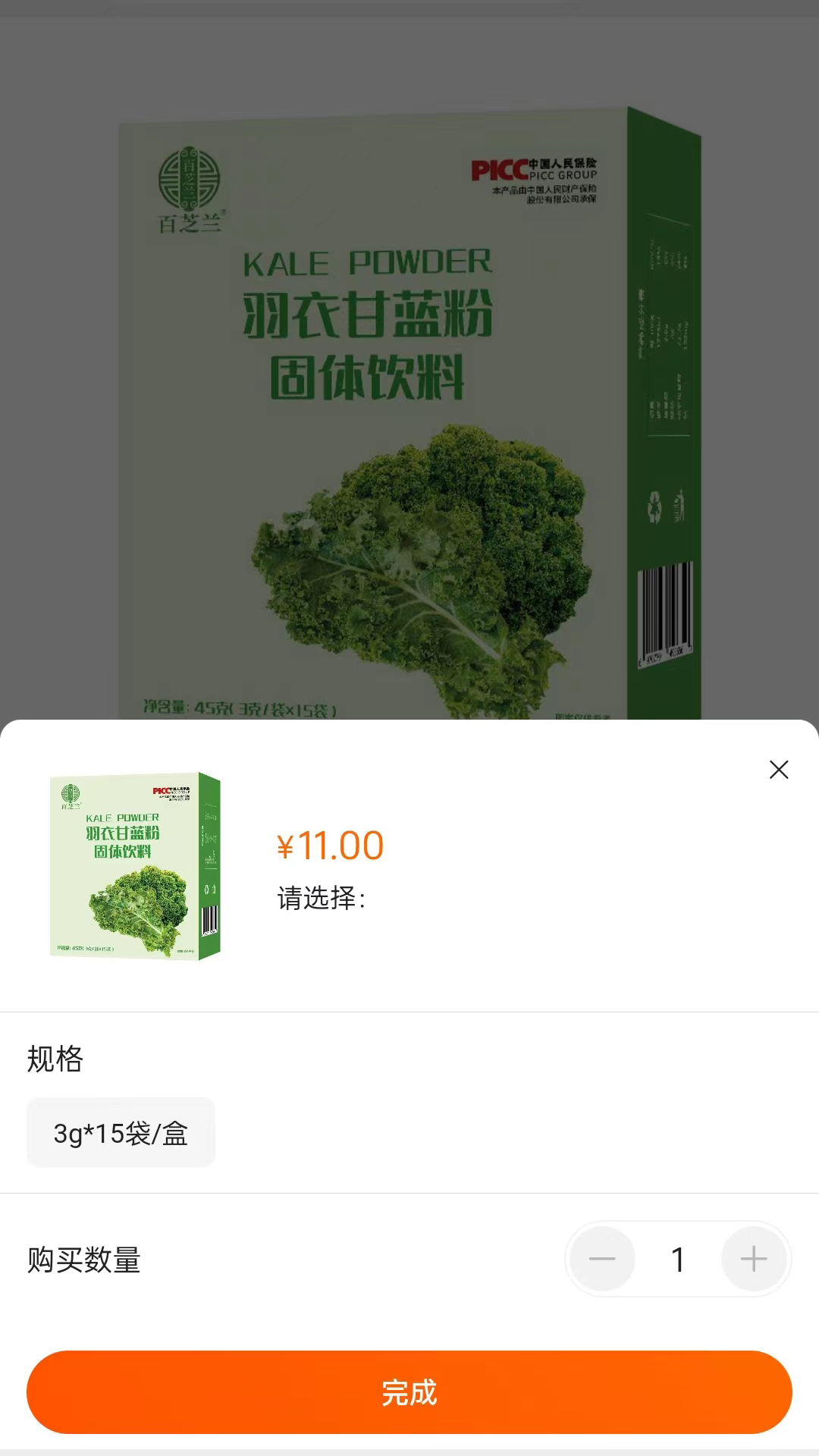Image resolution: width=819 pixels, height=1456 pixels.
Task: Close the SKU selection sheet
Action: [x=778, y=770]
